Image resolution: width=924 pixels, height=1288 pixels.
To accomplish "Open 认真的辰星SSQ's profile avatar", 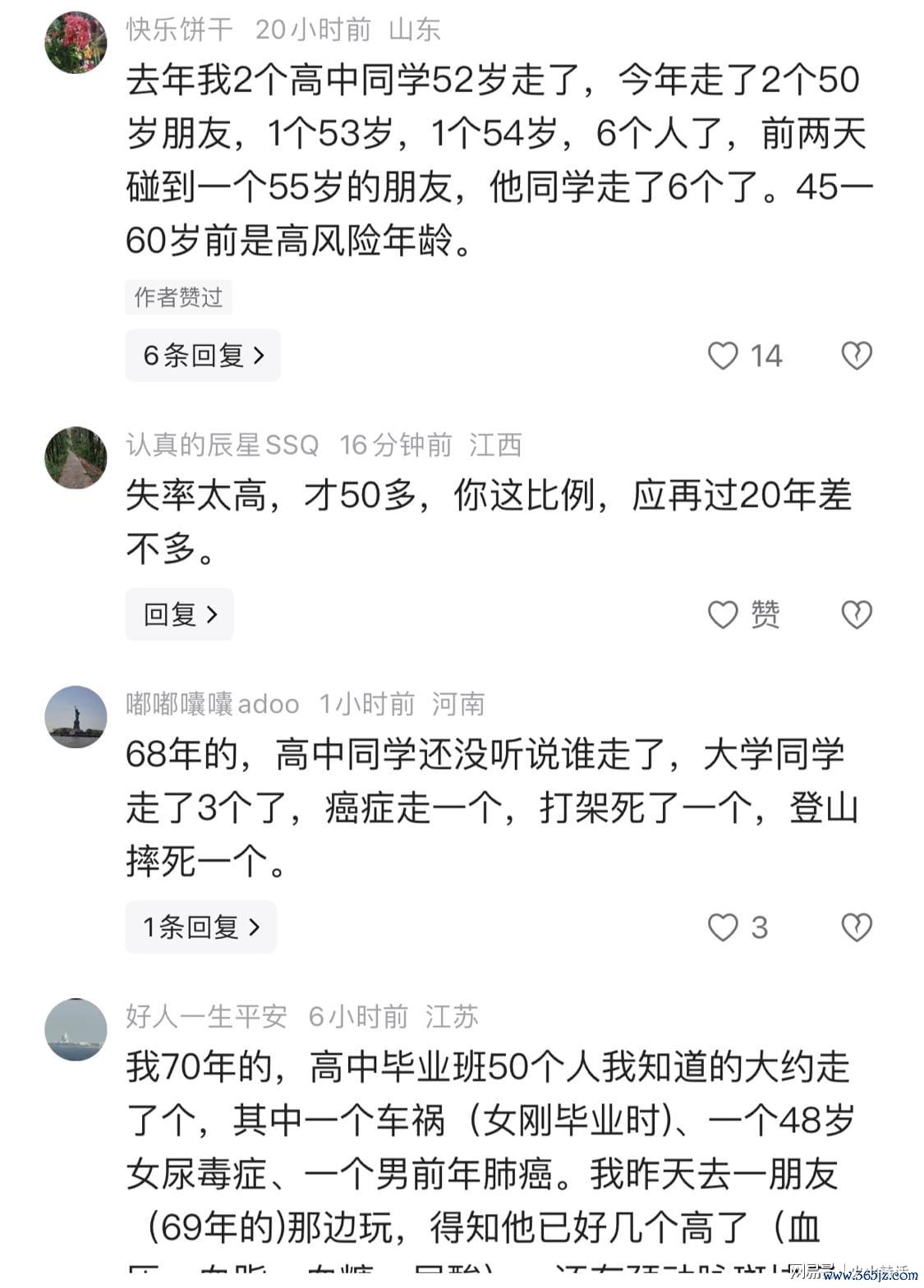I will (76, 458).
